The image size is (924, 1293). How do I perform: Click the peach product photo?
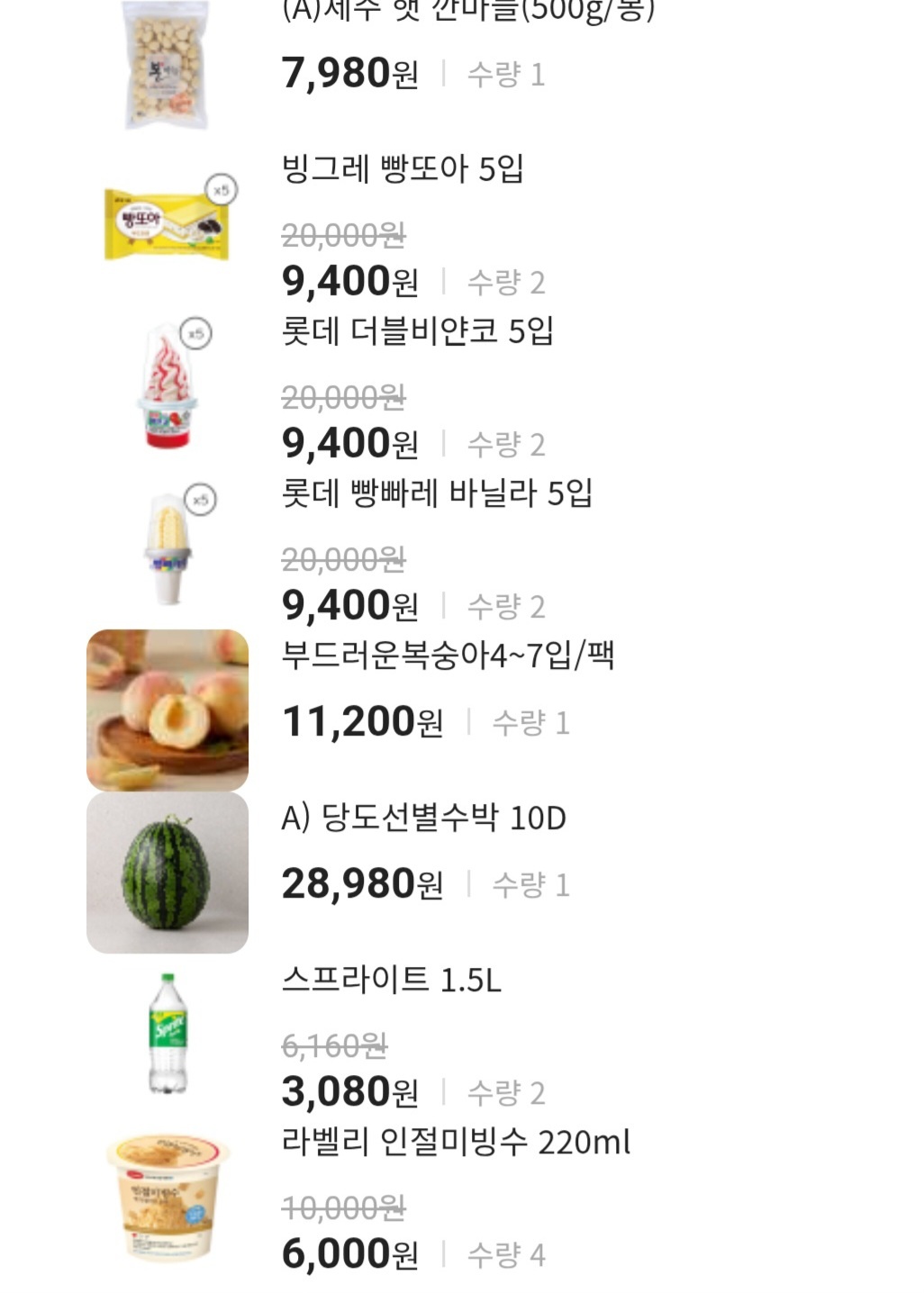pyautogui.click(x=167, y=707)
